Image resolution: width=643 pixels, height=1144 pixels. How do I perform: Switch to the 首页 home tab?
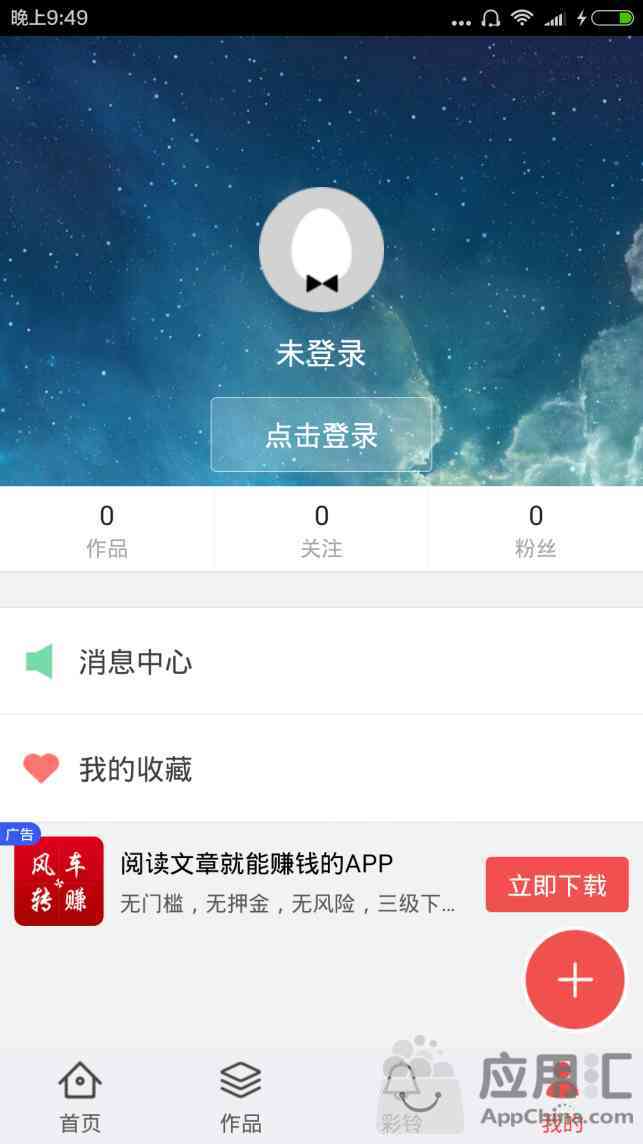click(80, 1096)
